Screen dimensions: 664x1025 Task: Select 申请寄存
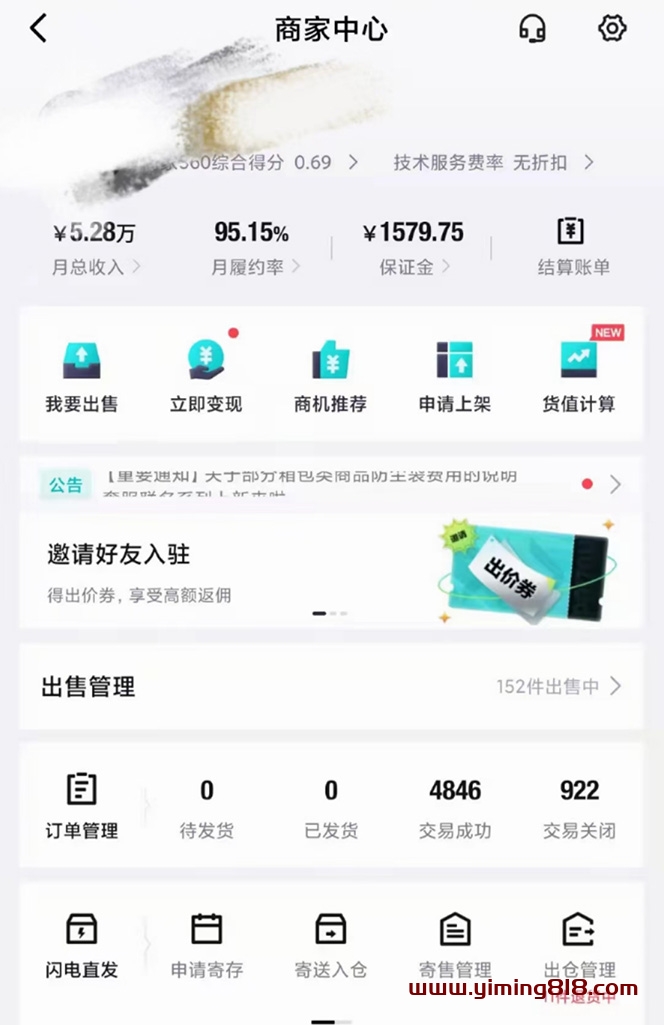click(x=206, y=945)
